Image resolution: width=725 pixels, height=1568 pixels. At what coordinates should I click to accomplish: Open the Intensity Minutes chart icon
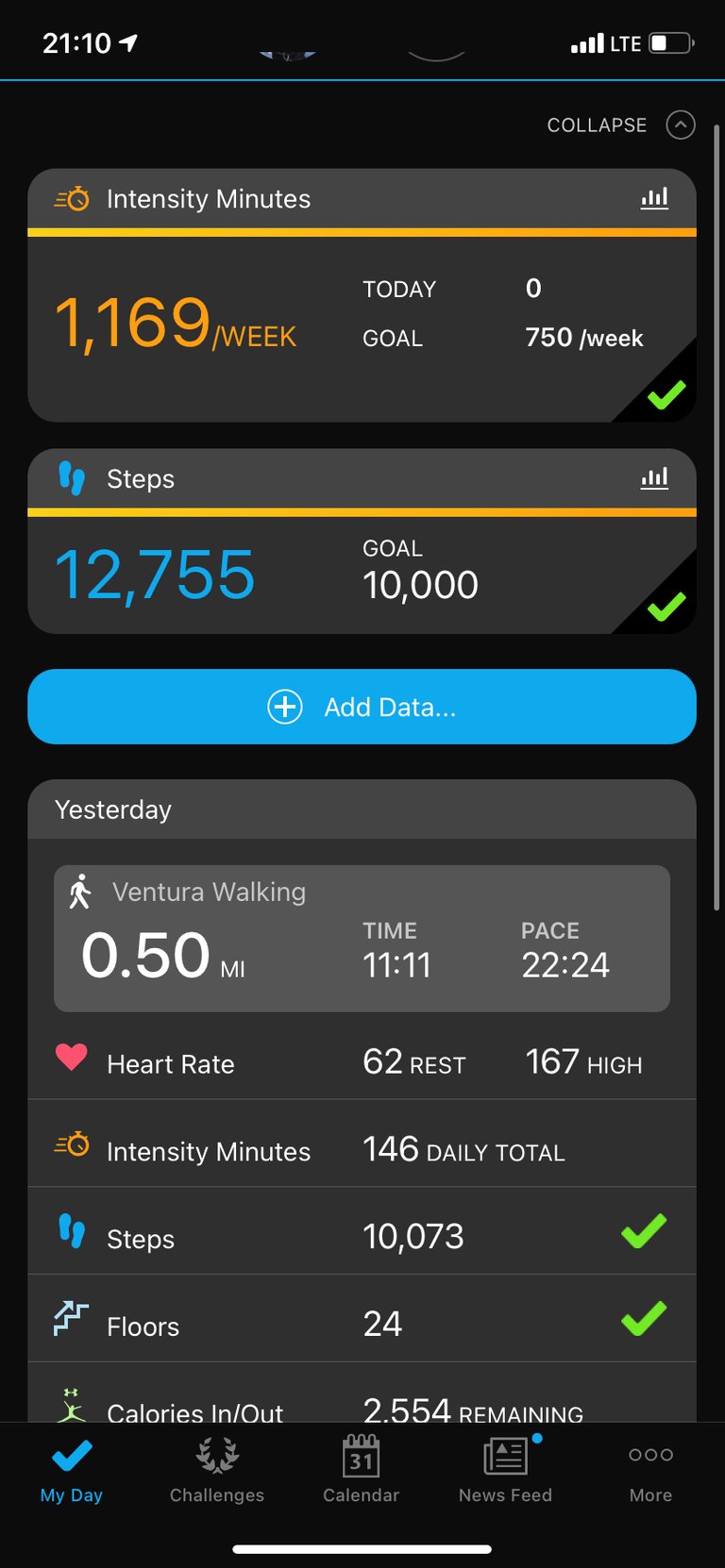pyautogui.click(x=654, y=198)
